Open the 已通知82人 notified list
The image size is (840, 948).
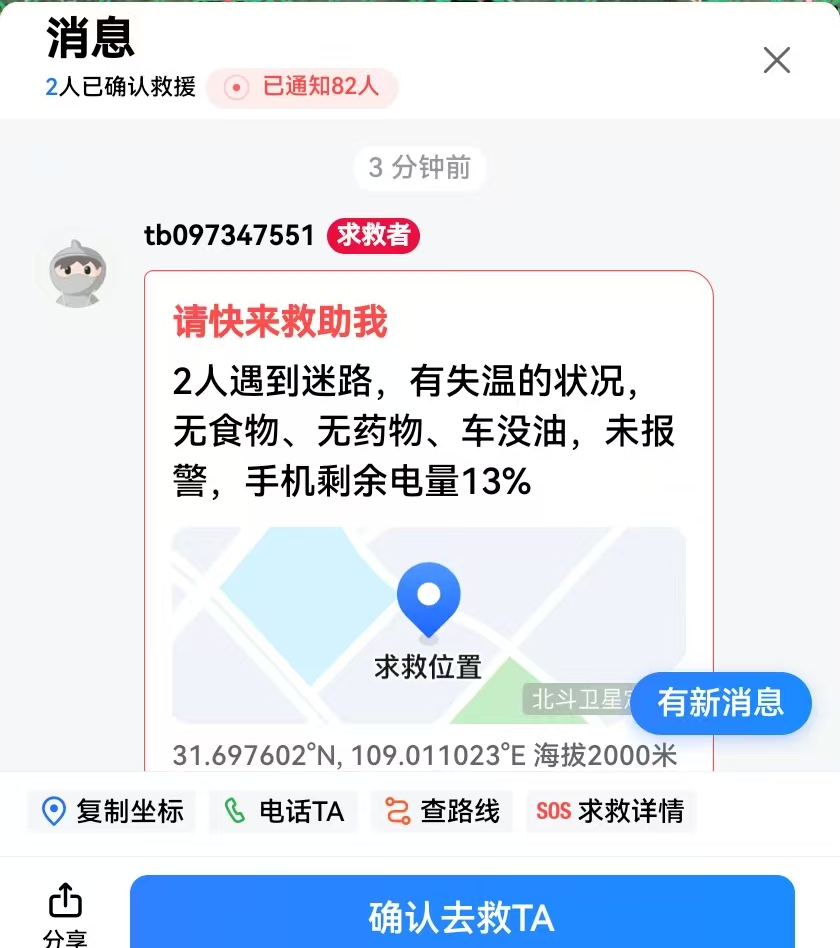(302, 87)
